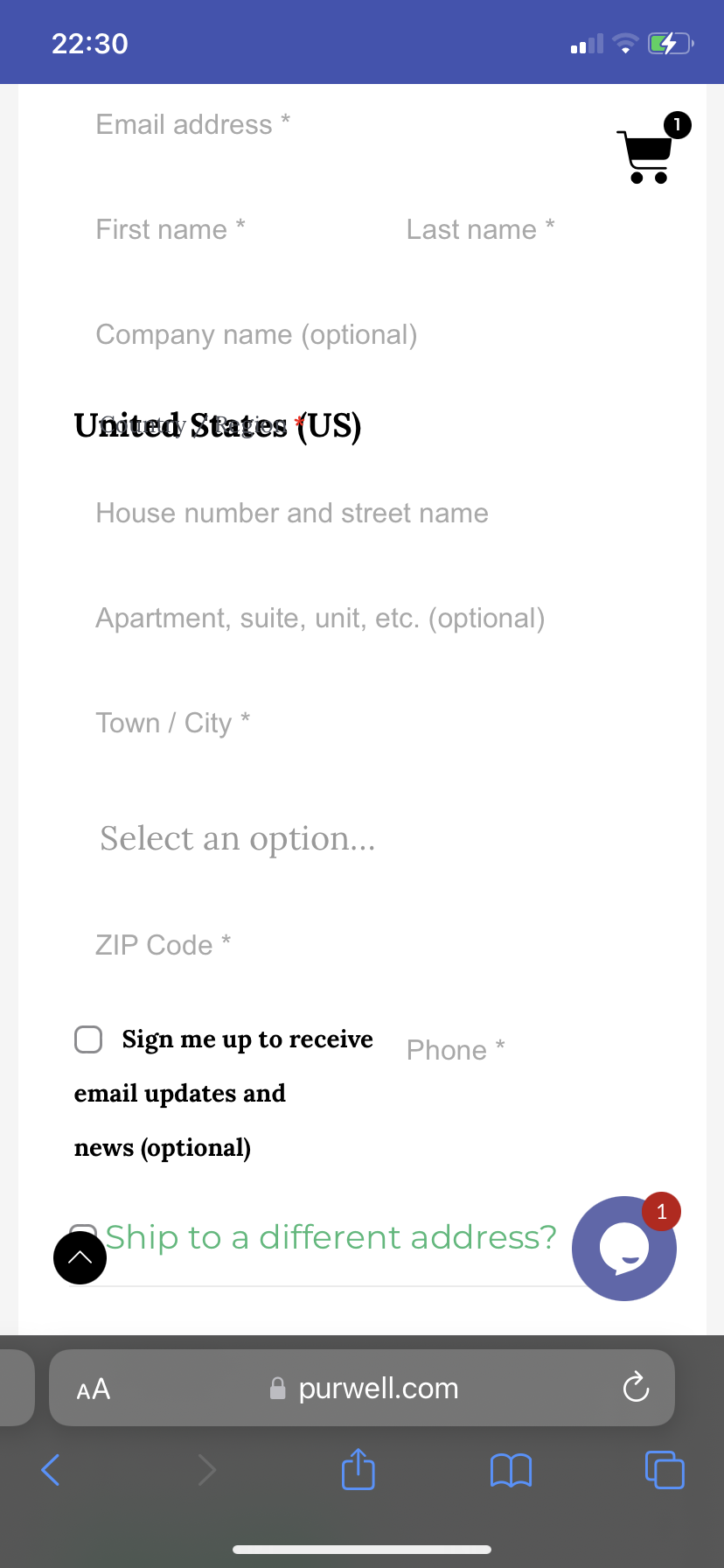Enable Ship to a different address
This screenshot has width=724, height=1568.
331,1237
